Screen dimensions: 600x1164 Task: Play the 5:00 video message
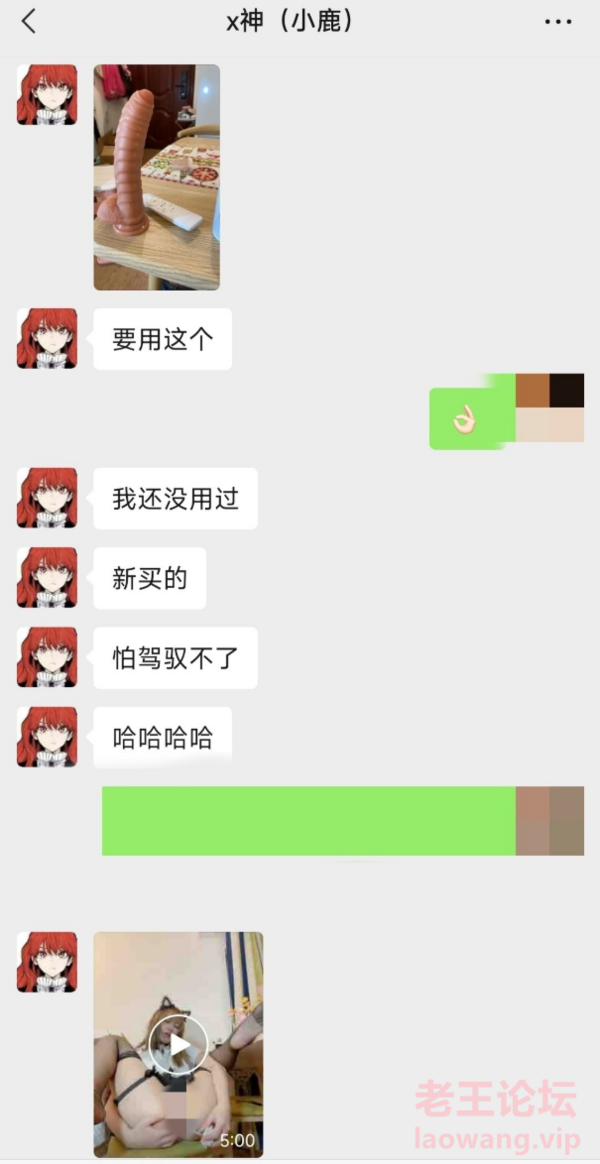[x=178, y=1044]
